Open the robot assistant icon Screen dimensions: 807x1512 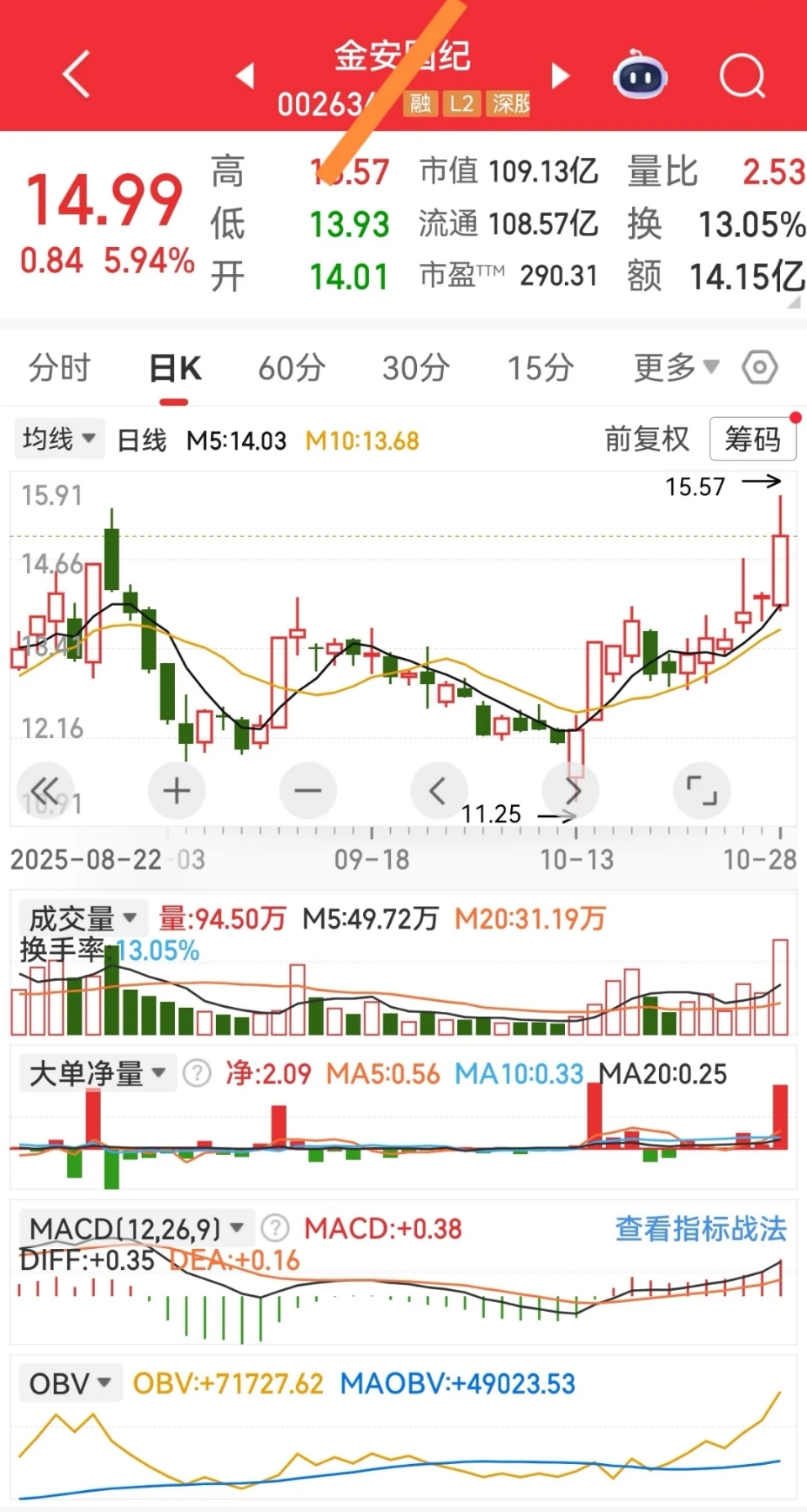point(641,76)
